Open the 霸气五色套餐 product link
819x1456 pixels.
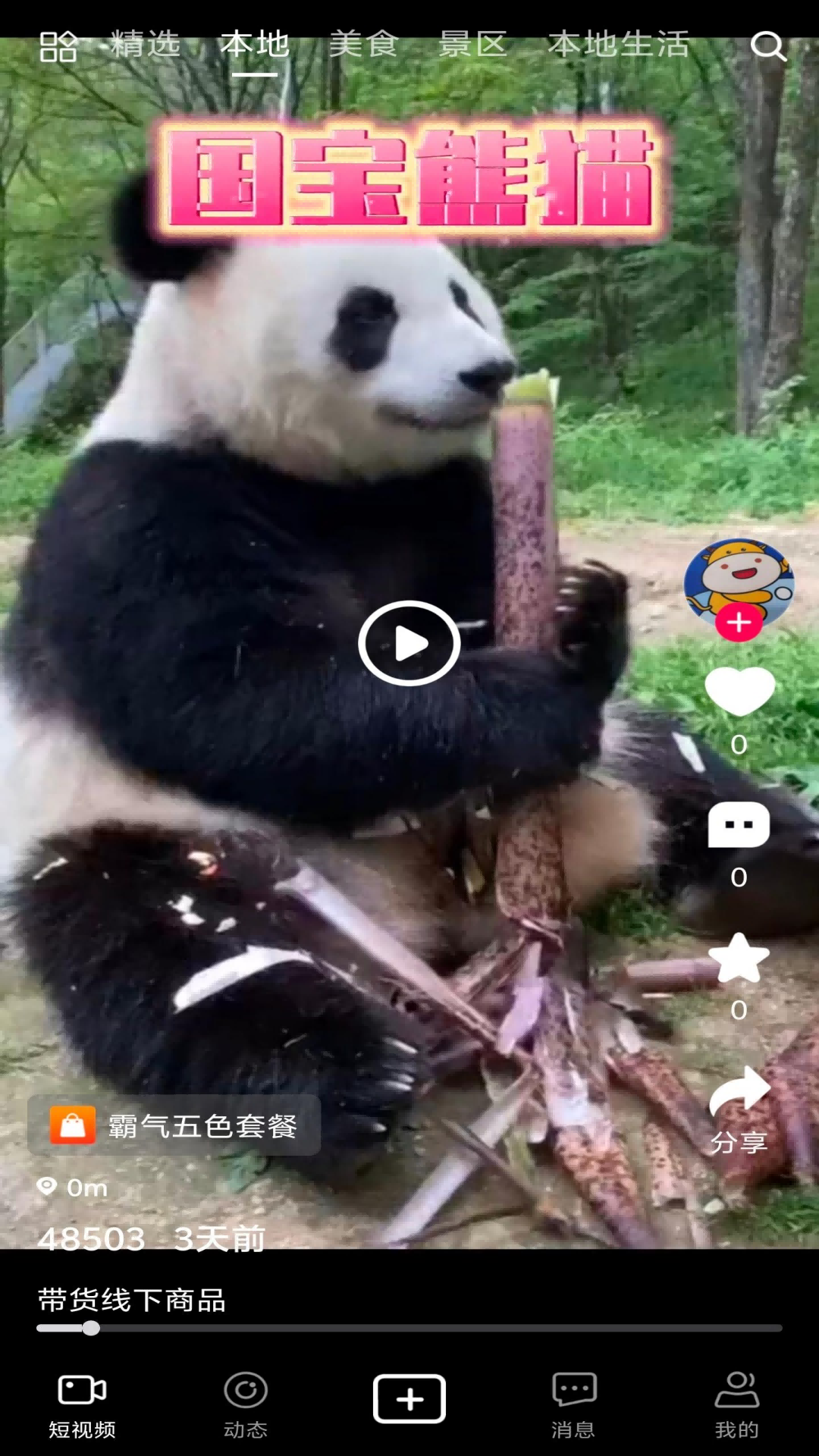(x=203, y=1126)
